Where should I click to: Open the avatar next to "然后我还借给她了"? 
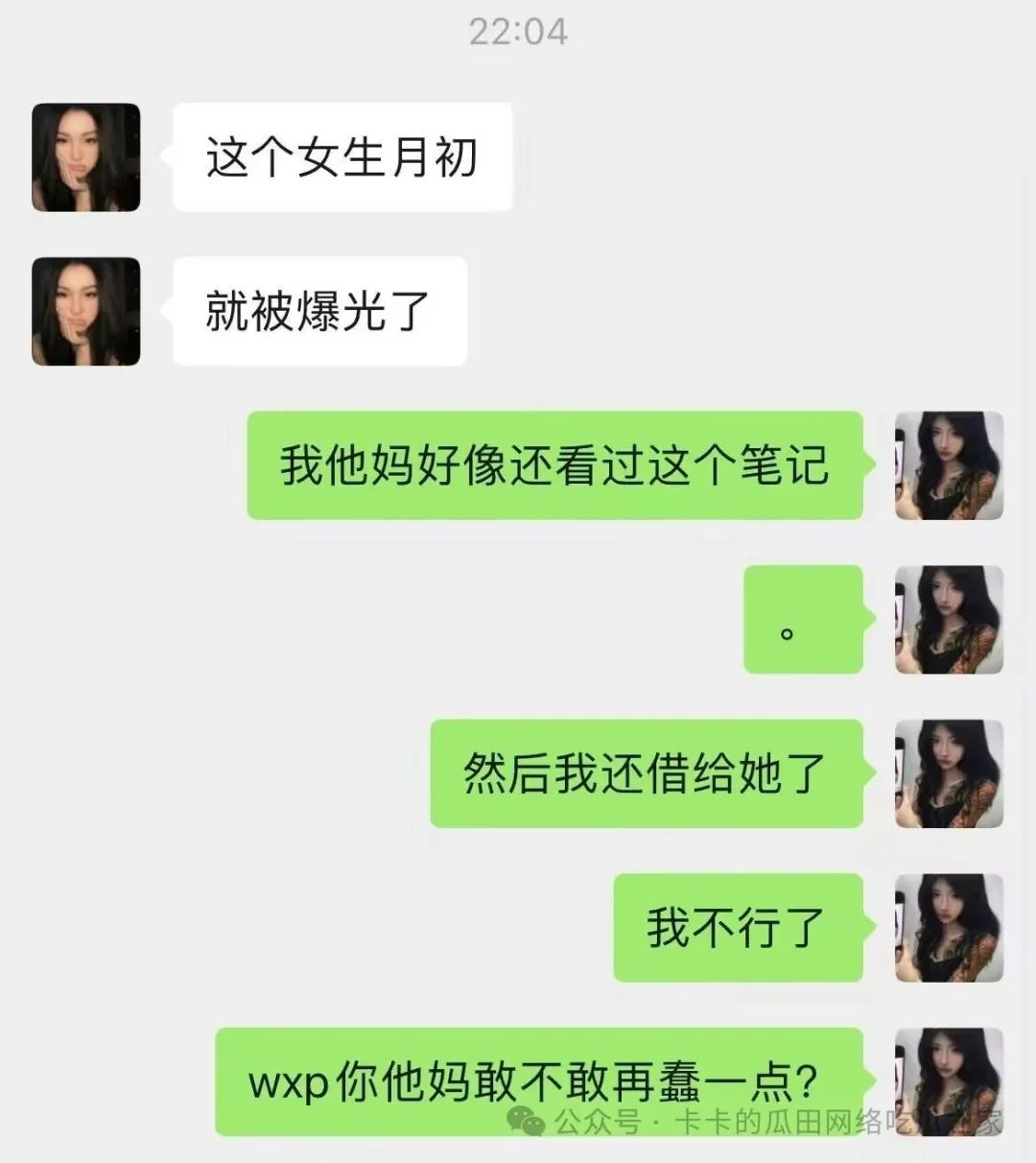(949, 773)
